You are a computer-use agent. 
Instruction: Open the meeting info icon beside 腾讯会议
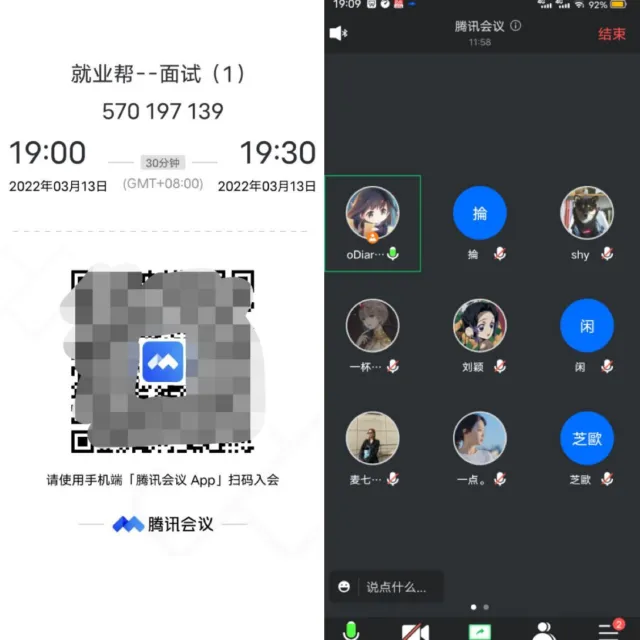(516, 26)
